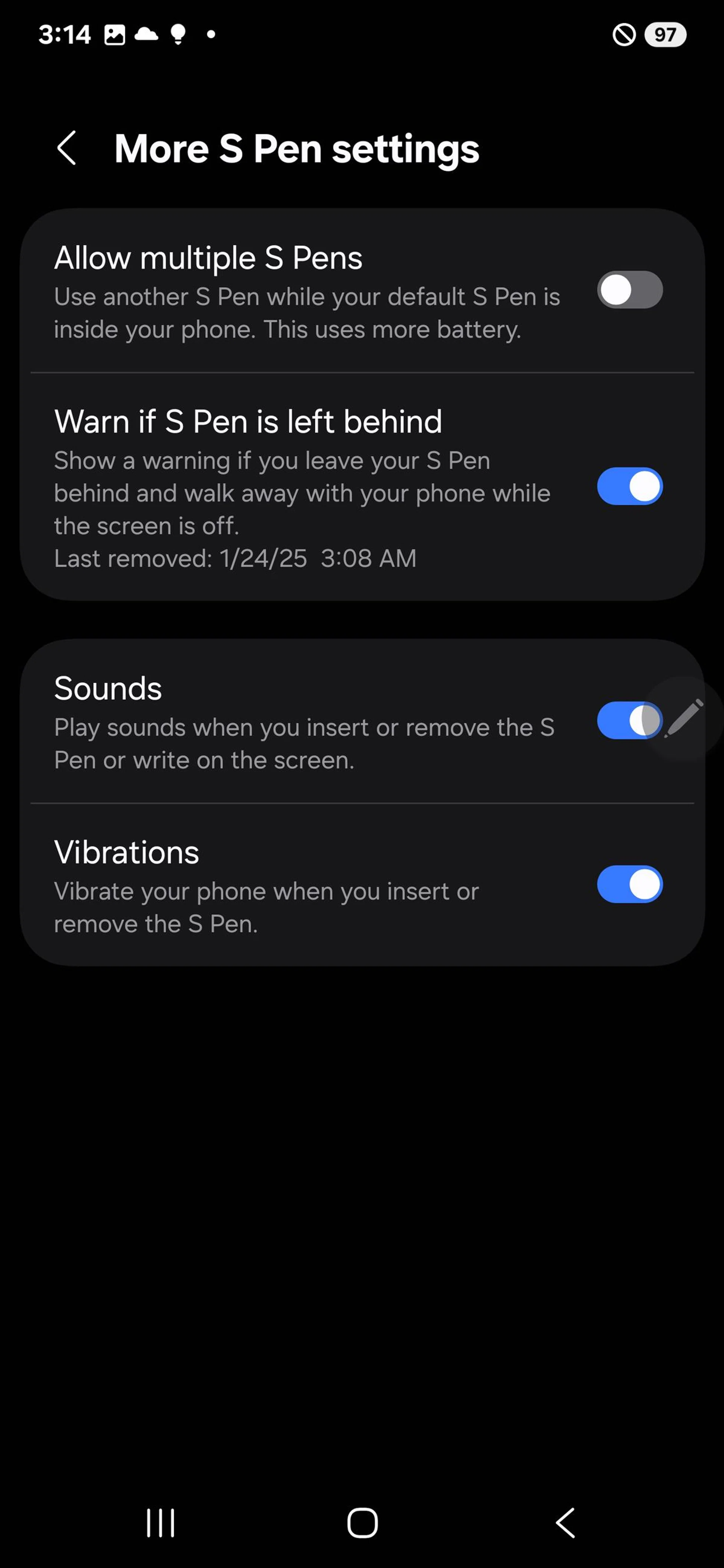Open recent apps from navigation bar
This screenshot has height=1568, width=724.
pos(161,1522)
